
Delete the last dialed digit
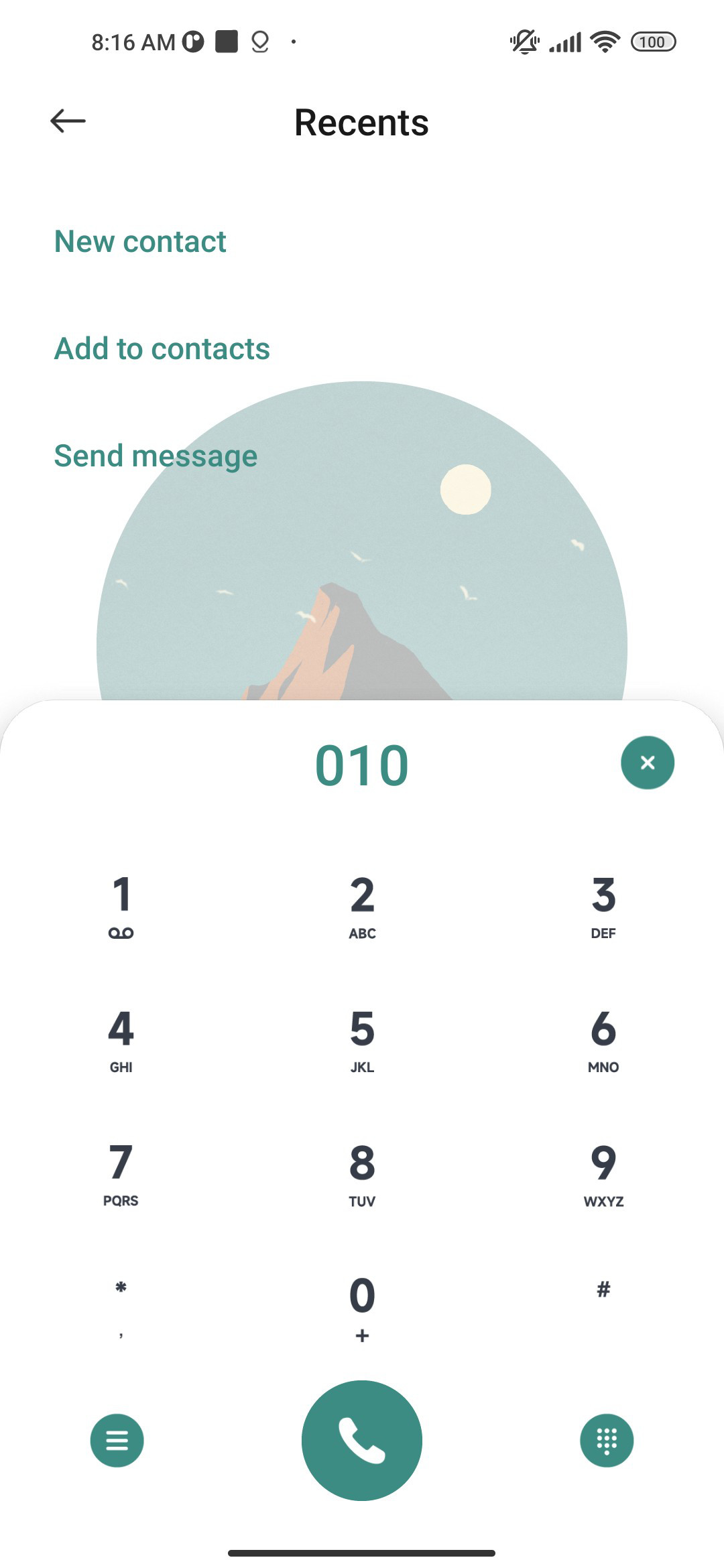point(648,763)
